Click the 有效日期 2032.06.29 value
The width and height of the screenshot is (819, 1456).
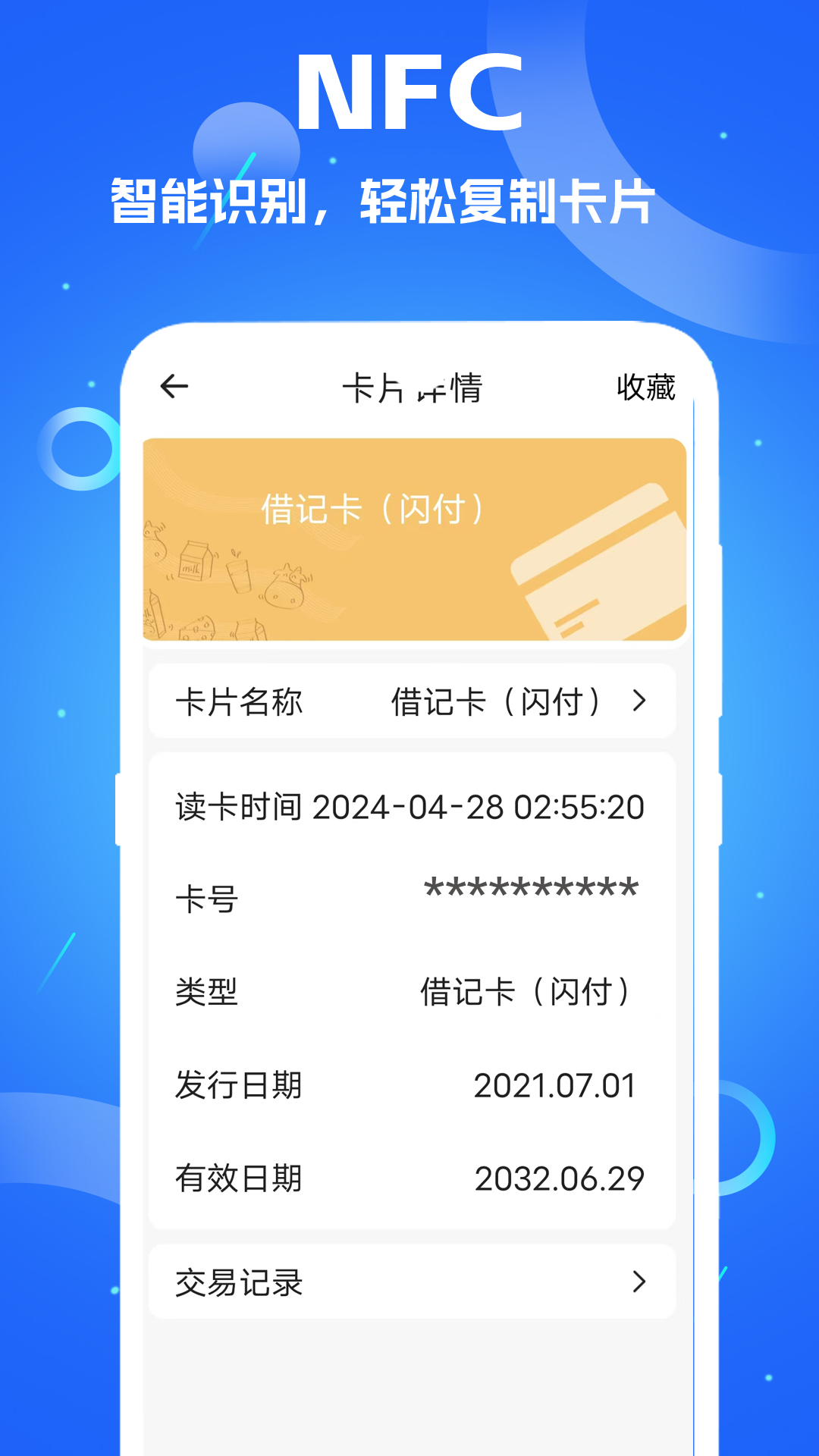[560, 1178]
